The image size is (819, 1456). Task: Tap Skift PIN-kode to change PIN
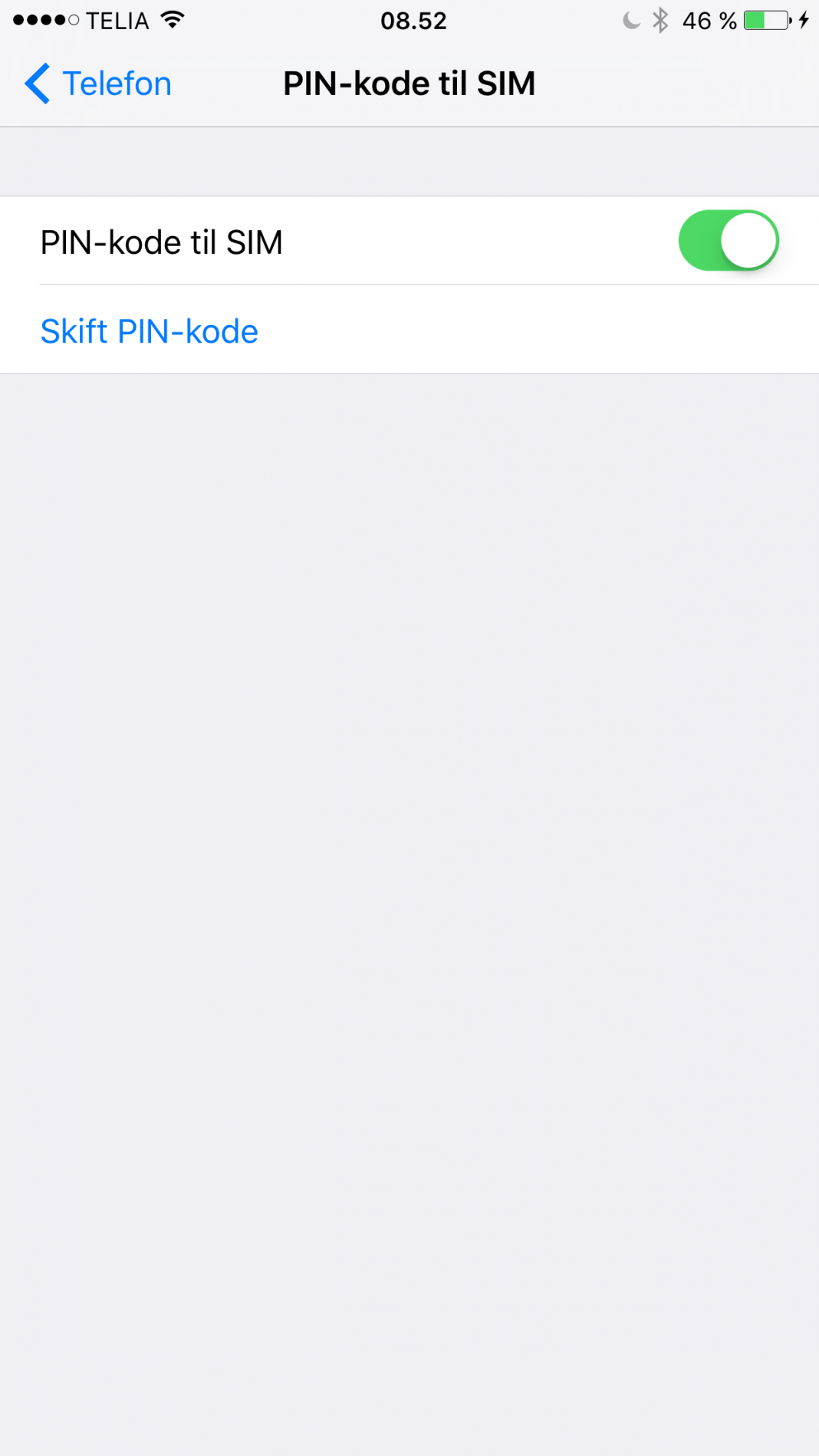click(x=148, y=330)
